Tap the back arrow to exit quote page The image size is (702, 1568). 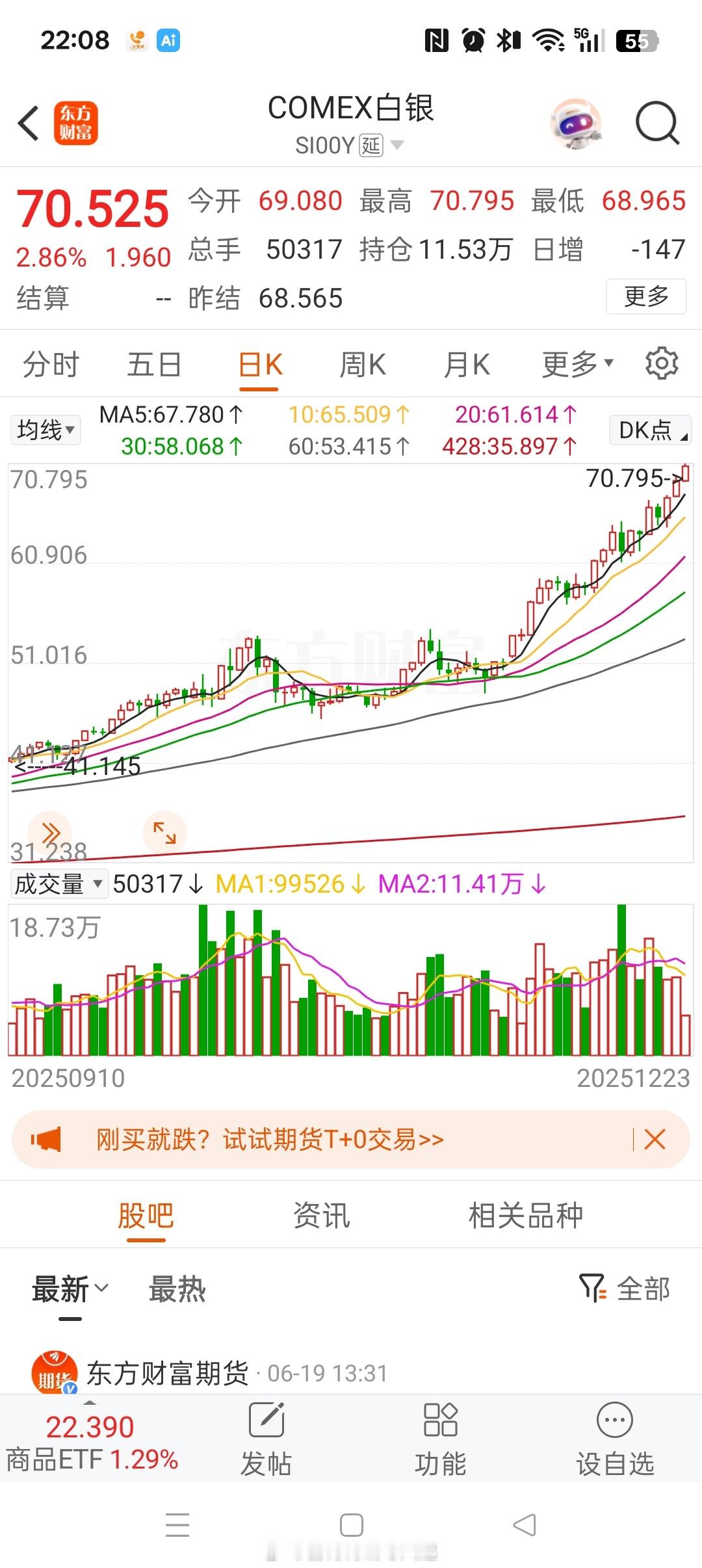tap(27, 124)
